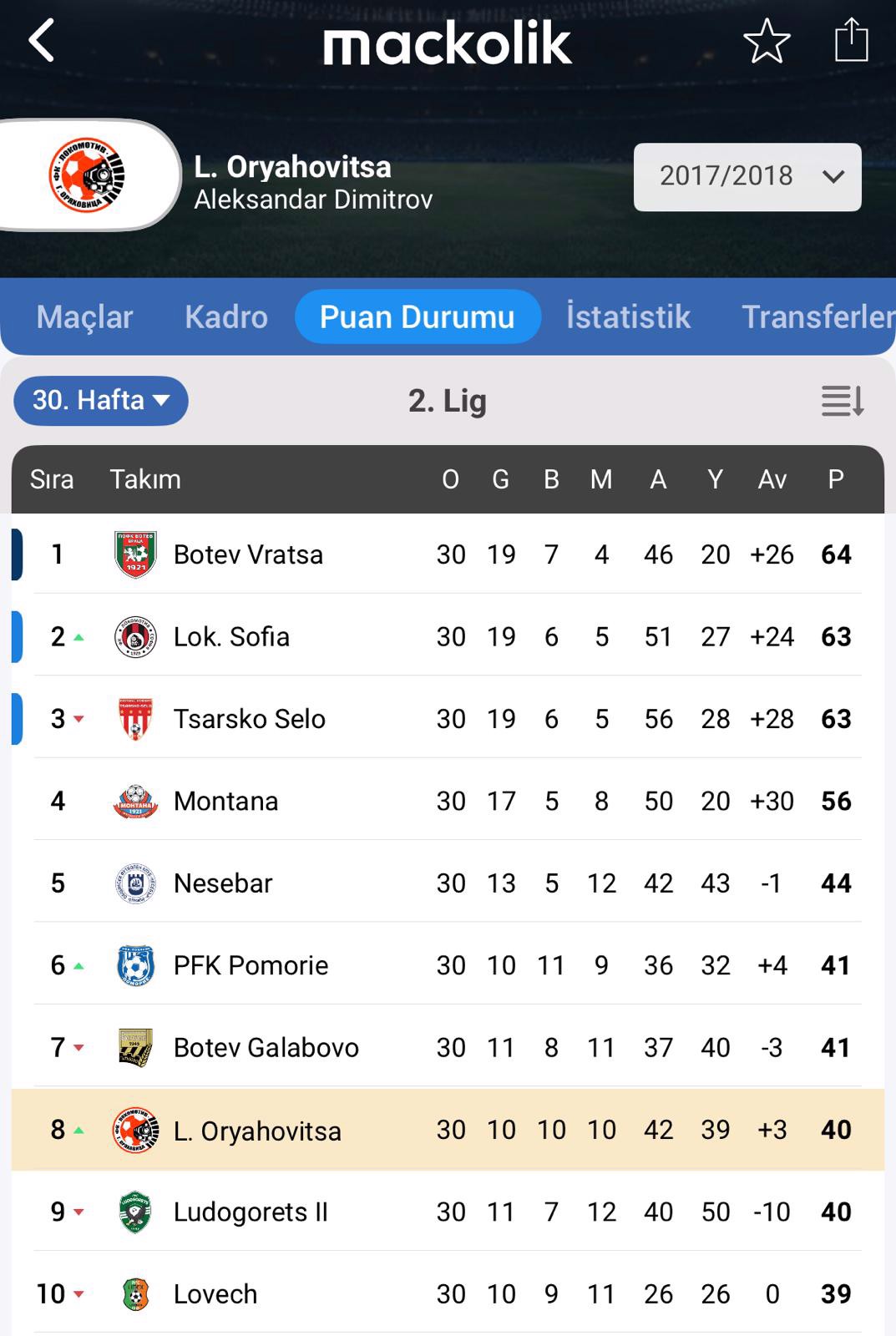The width and height of the screenshot is (896, 1336).
Task: Add L. Oryahovitsa to favorites with the star
Action: coord(767,41)
